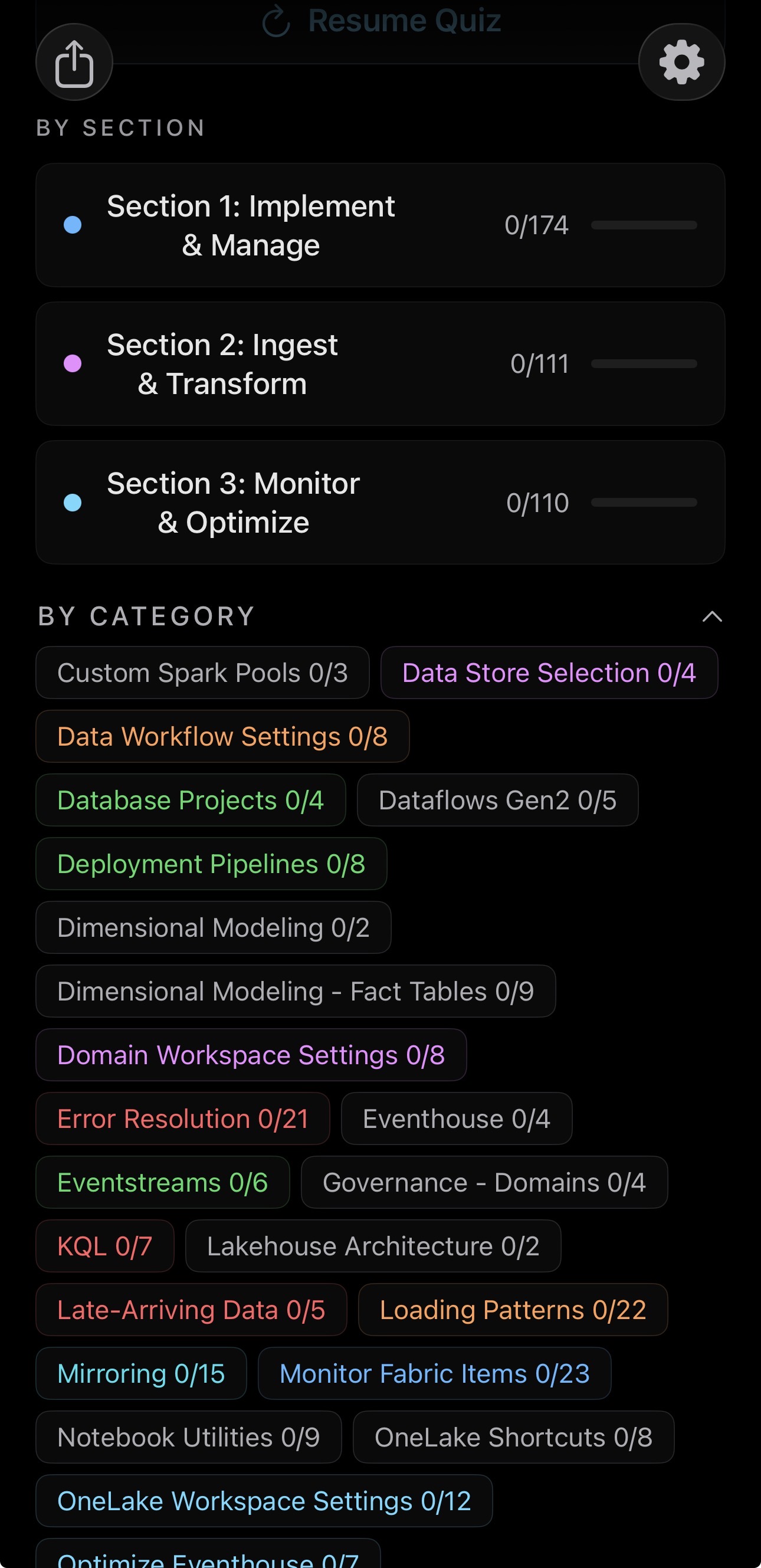Collapse the BY CATEGORY section
Viewport: 761px width, 1568px height.
coord(712,616)
